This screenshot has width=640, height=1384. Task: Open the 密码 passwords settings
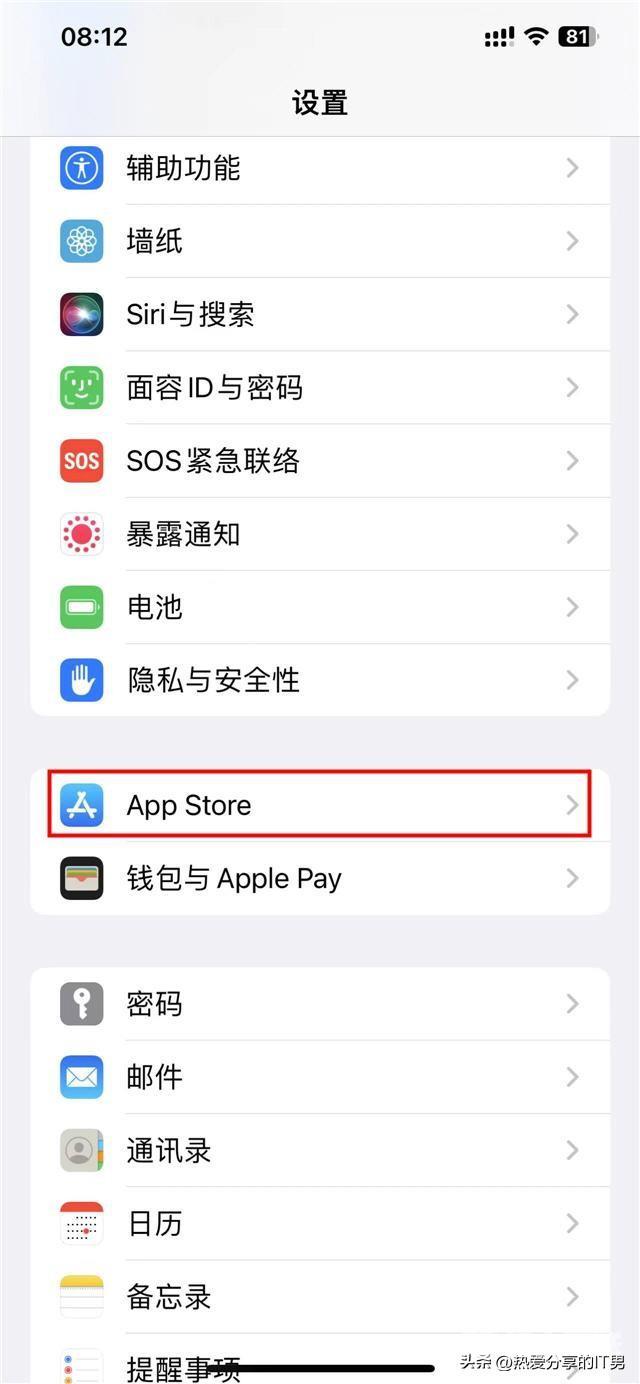320,1004
